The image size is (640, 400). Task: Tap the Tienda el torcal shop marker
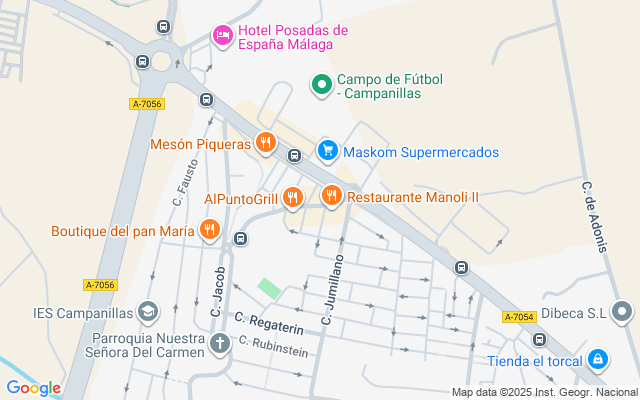pyautogui.click(x=597, y=359)
